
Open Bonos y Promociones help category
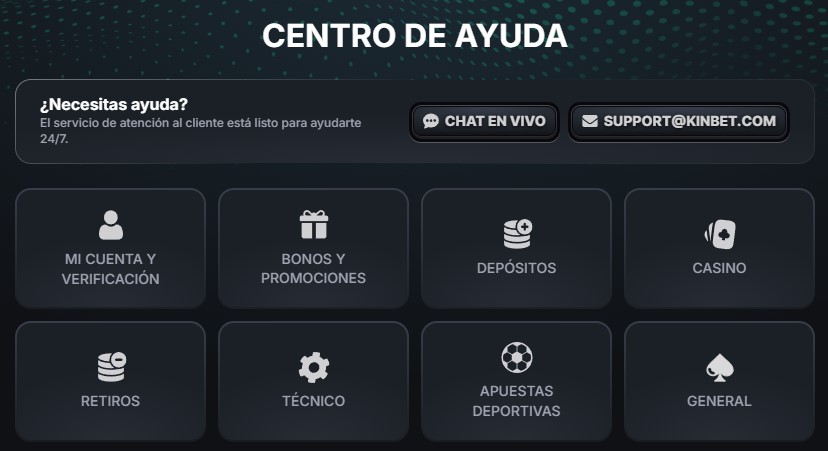[x=313, y=248]
